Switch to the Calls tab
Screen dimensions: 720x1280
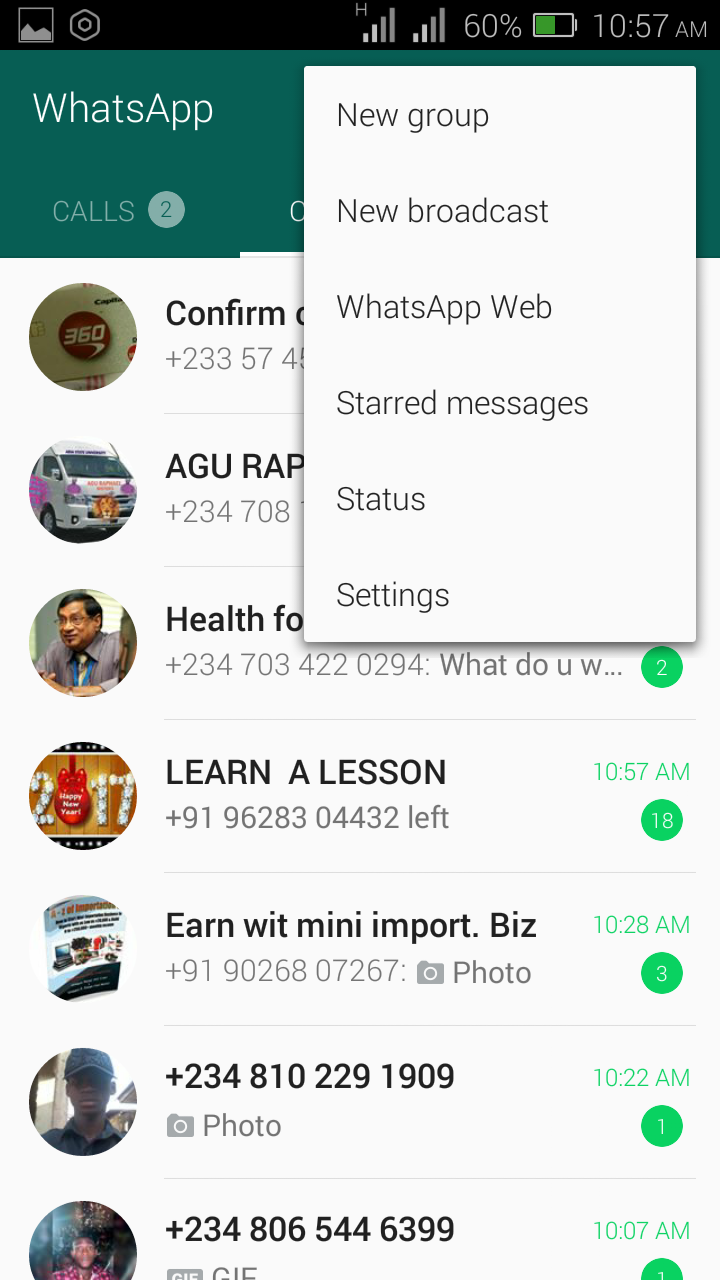point(117,211)
